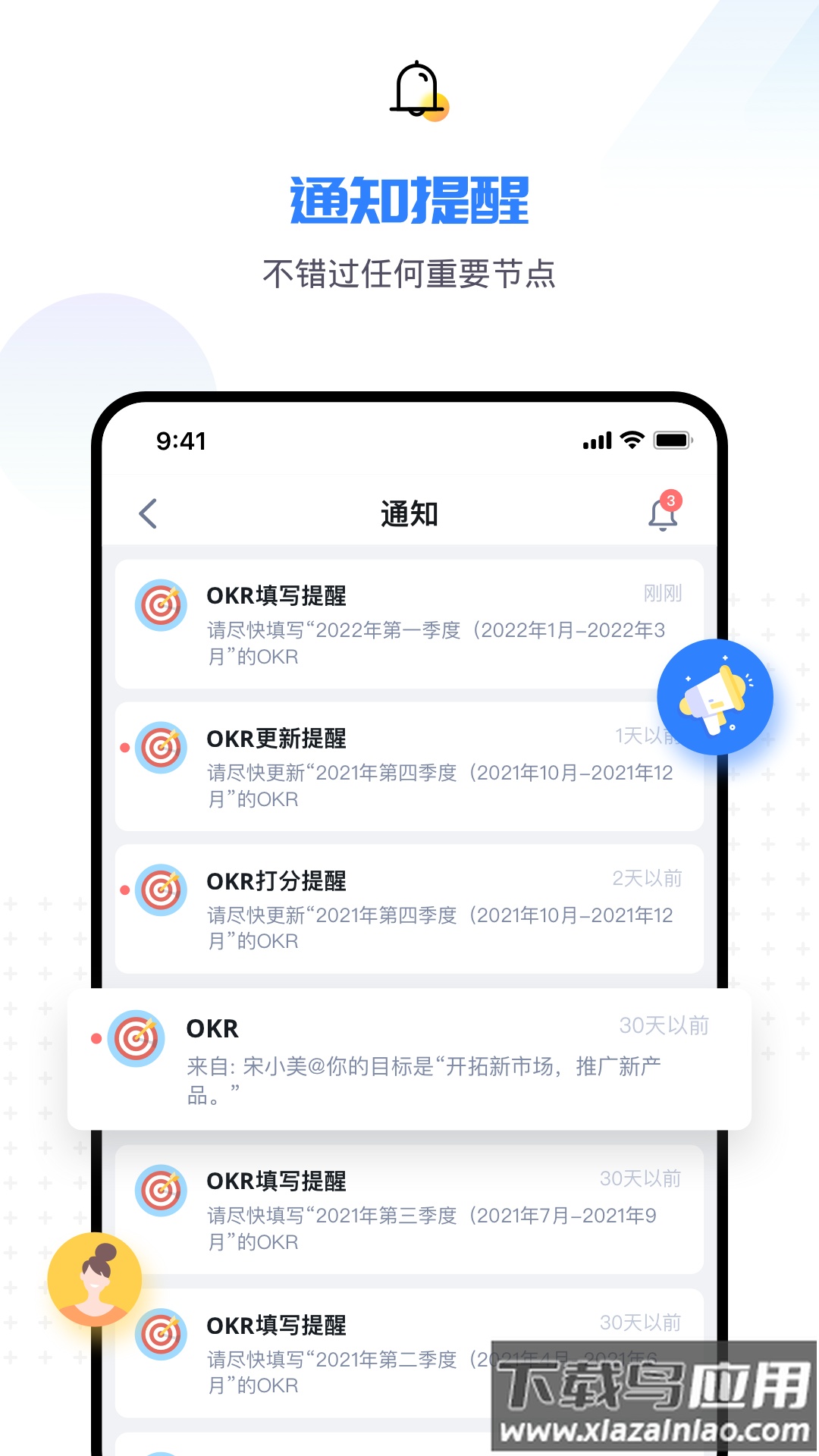Open the notification bell with badge 3
Image resolution: width=819 pixels, height=1456 pixels.
coord(663,513)
